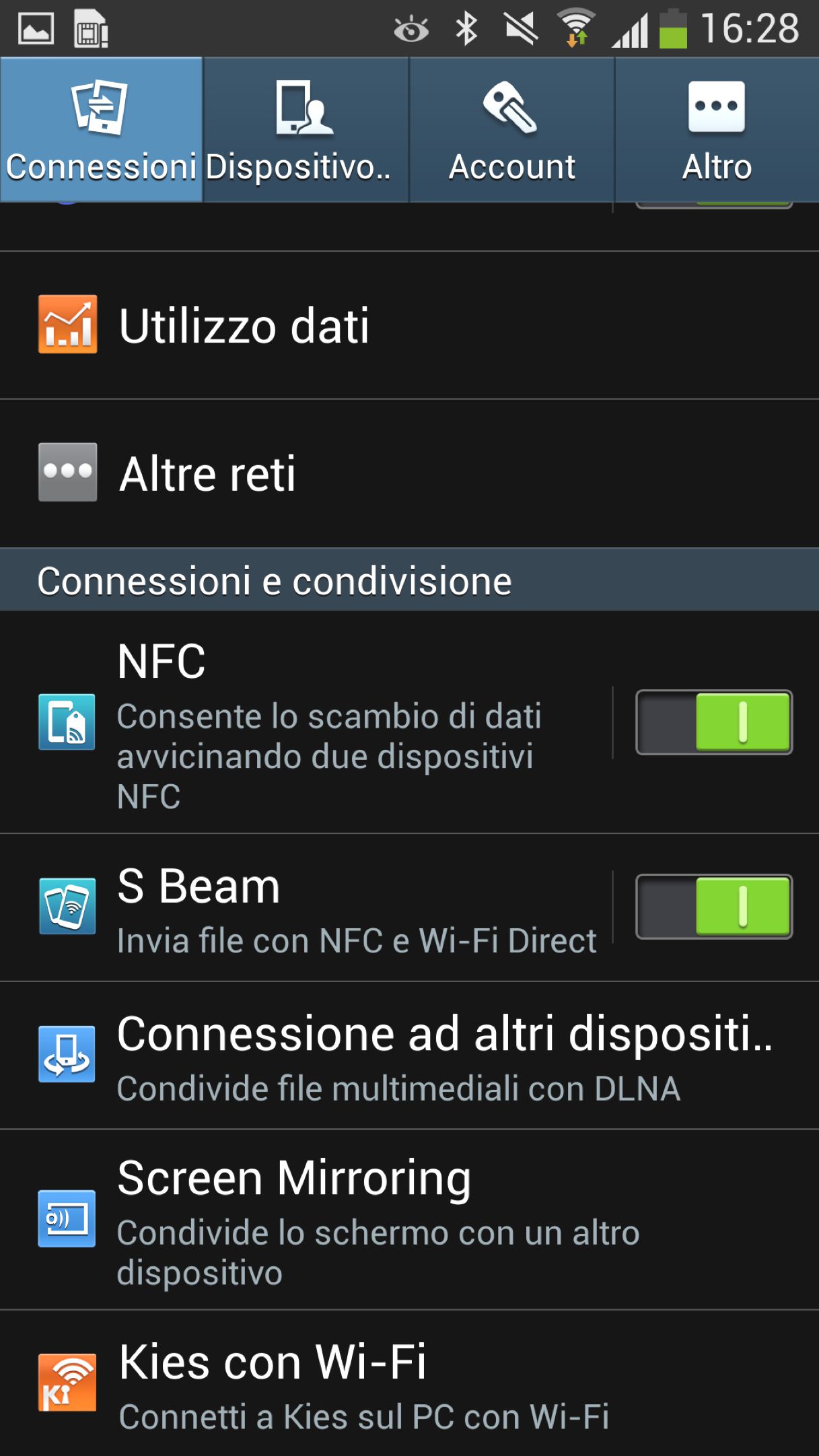Open S Beam details
The width and height of the screenshot is (819, 1456).
pyautogui.click(x=306, y=907)
